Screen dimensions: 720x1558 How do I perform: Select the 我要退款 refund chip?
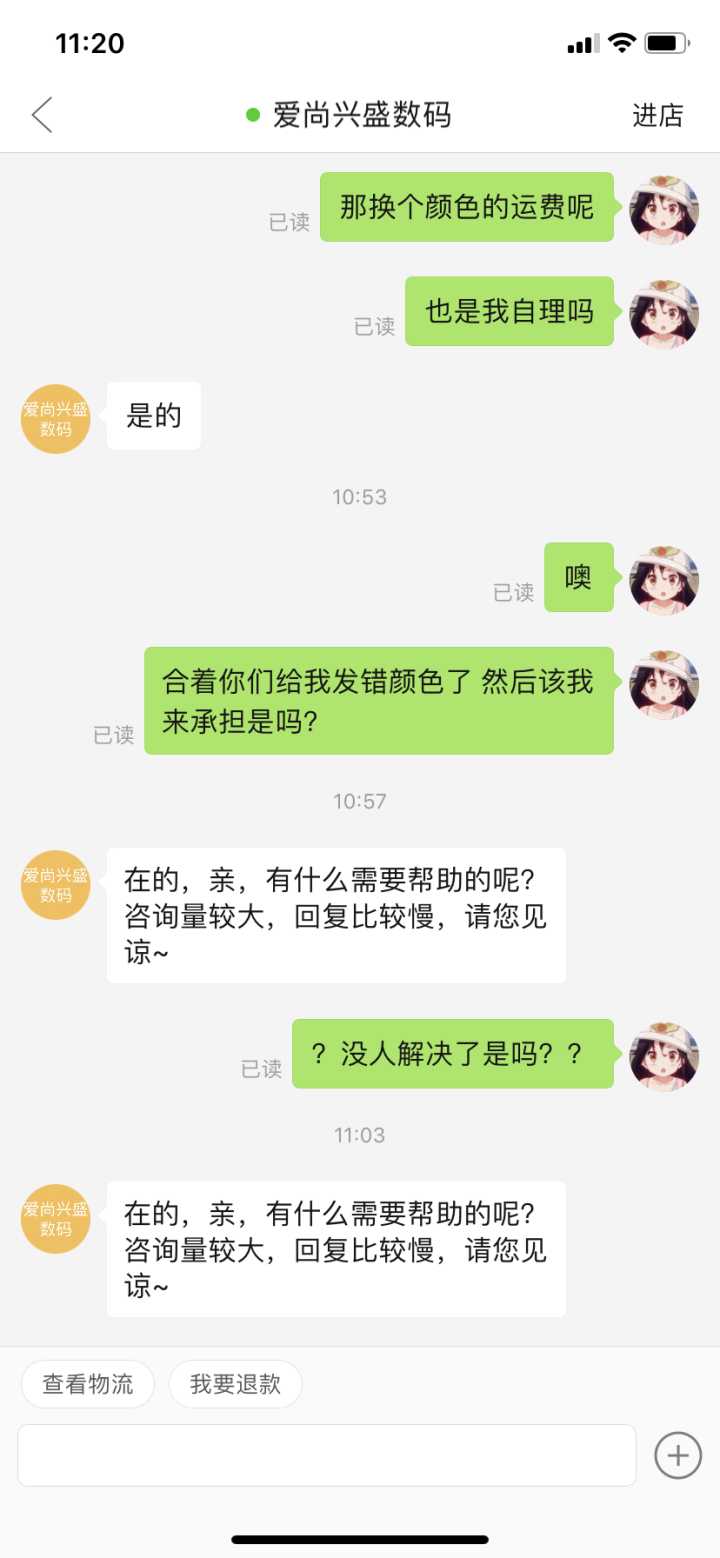click(235, 1384)
